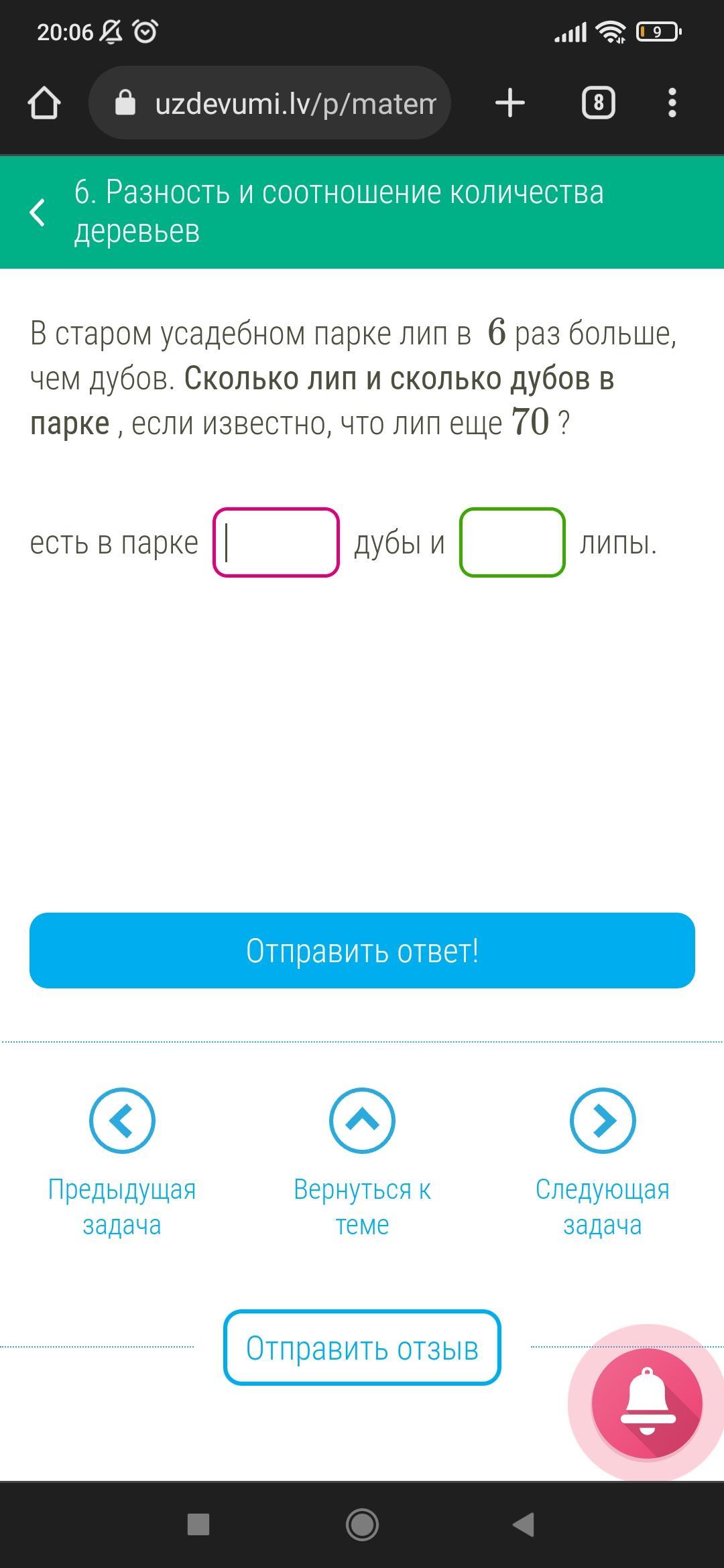The image size is (724, 1568).
Task: Open the tab switcher showing 8 tabs
Action: [598, 103]
